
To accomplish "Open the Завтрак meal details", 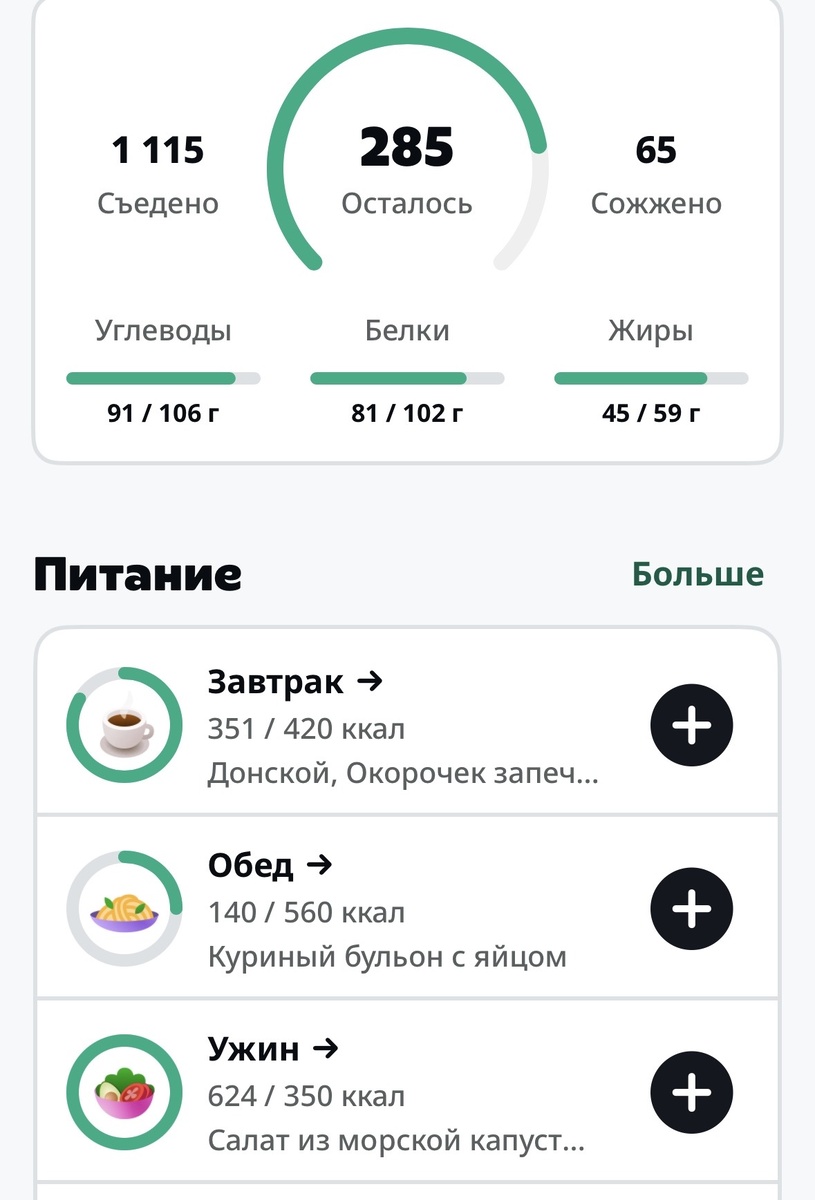I will tap(295, 682).
